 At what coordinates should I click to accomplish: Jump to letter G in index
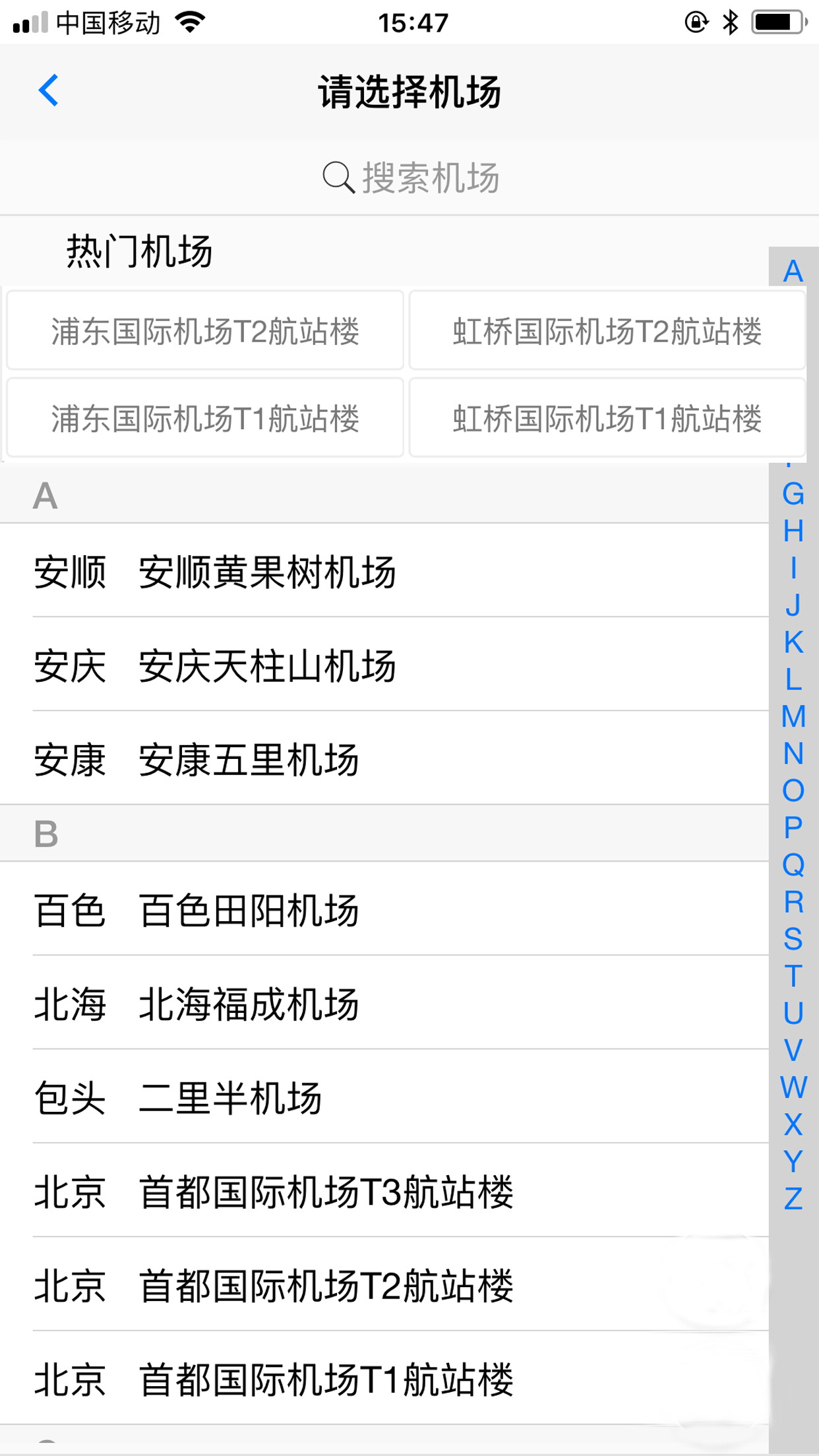click(x=793, y=494)
